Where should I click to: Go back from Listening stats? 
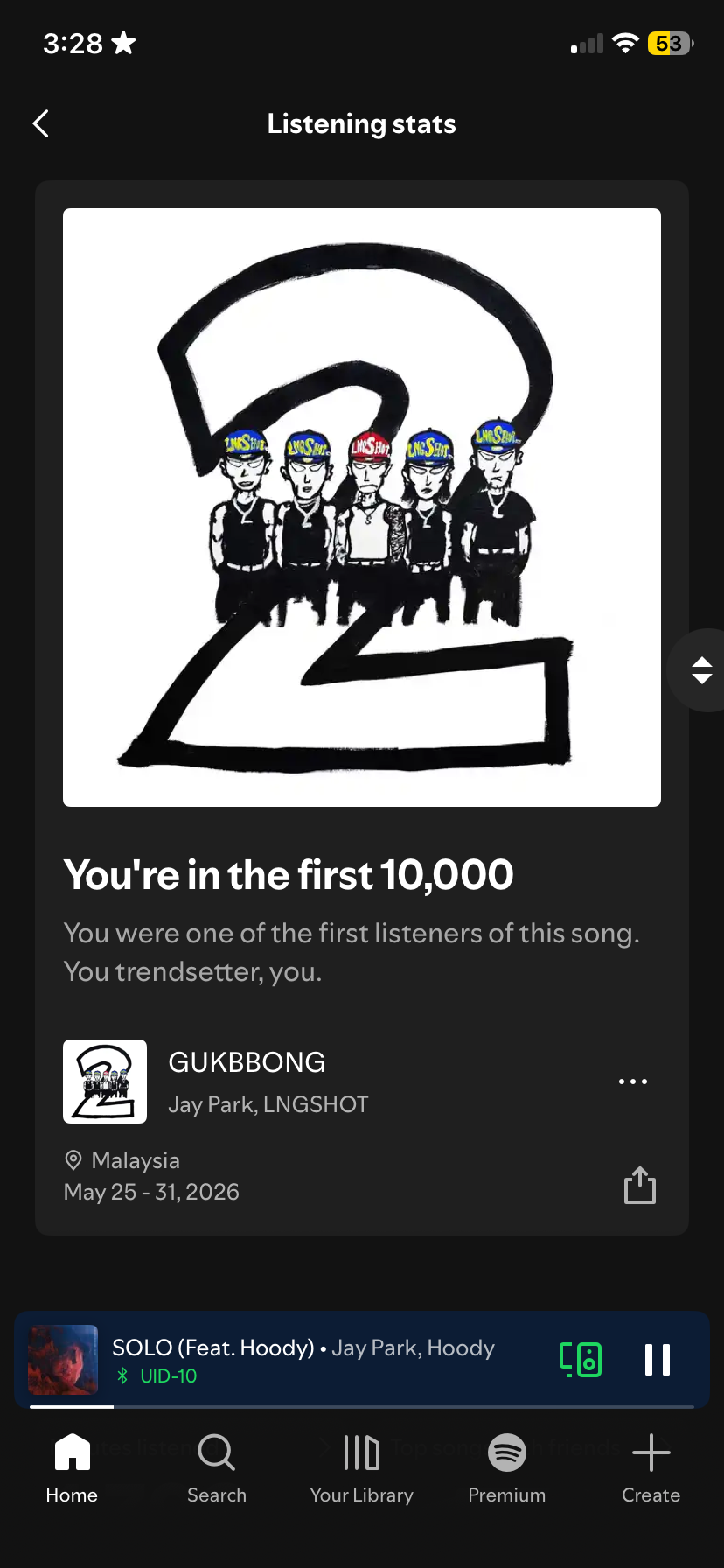[40, 123]
